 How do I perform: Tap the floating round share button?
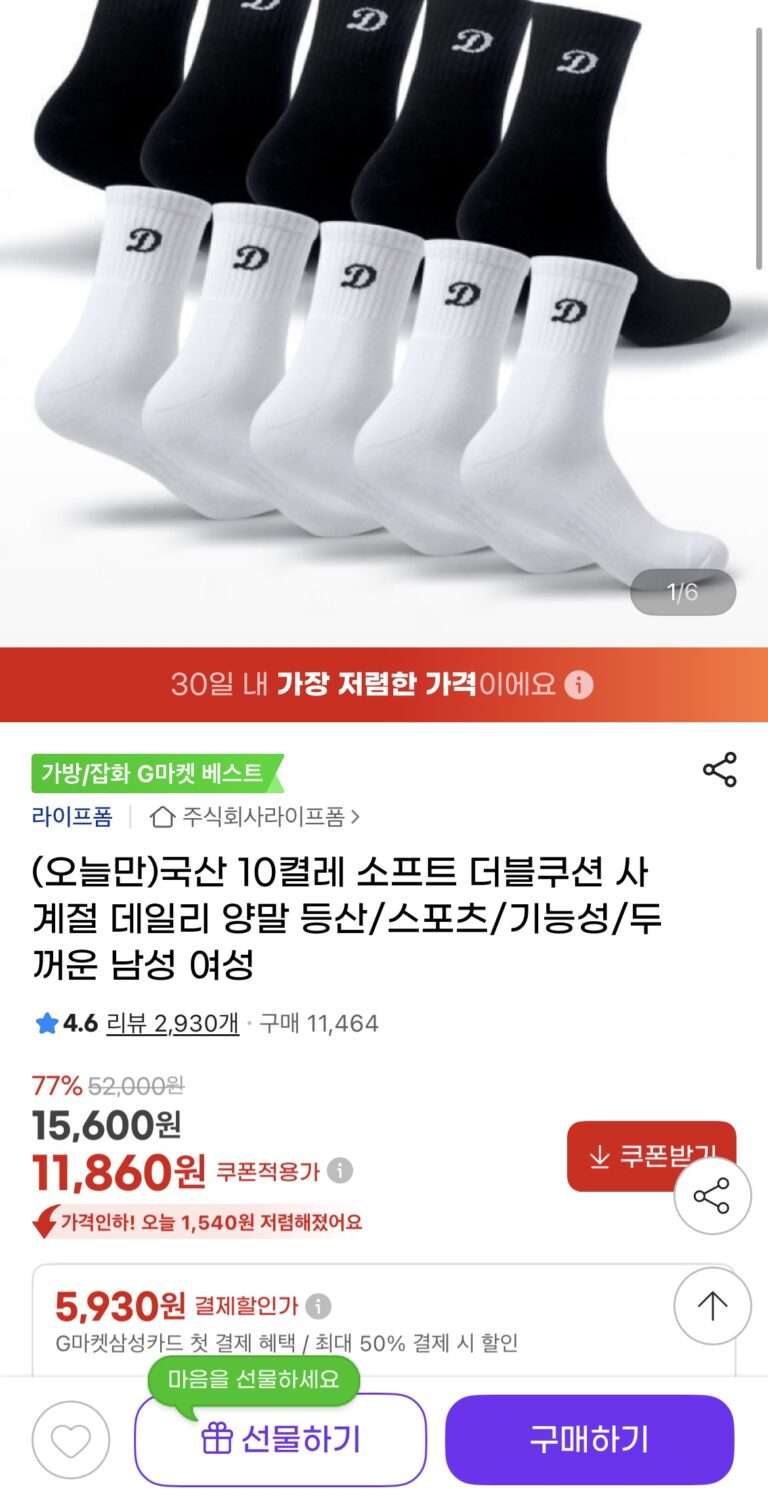coord(712,1197)
